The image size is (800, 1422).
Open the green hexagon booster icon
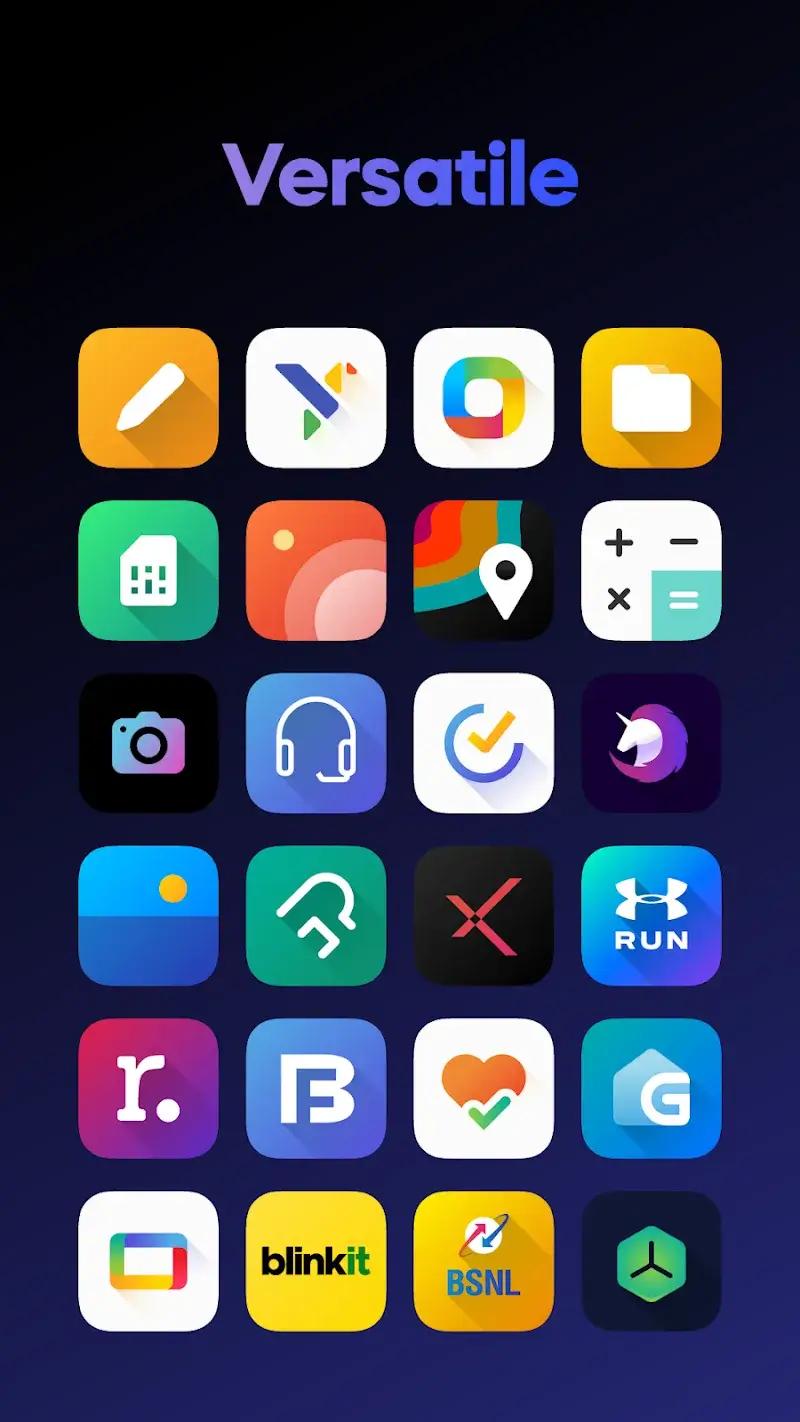[651, 1263]
